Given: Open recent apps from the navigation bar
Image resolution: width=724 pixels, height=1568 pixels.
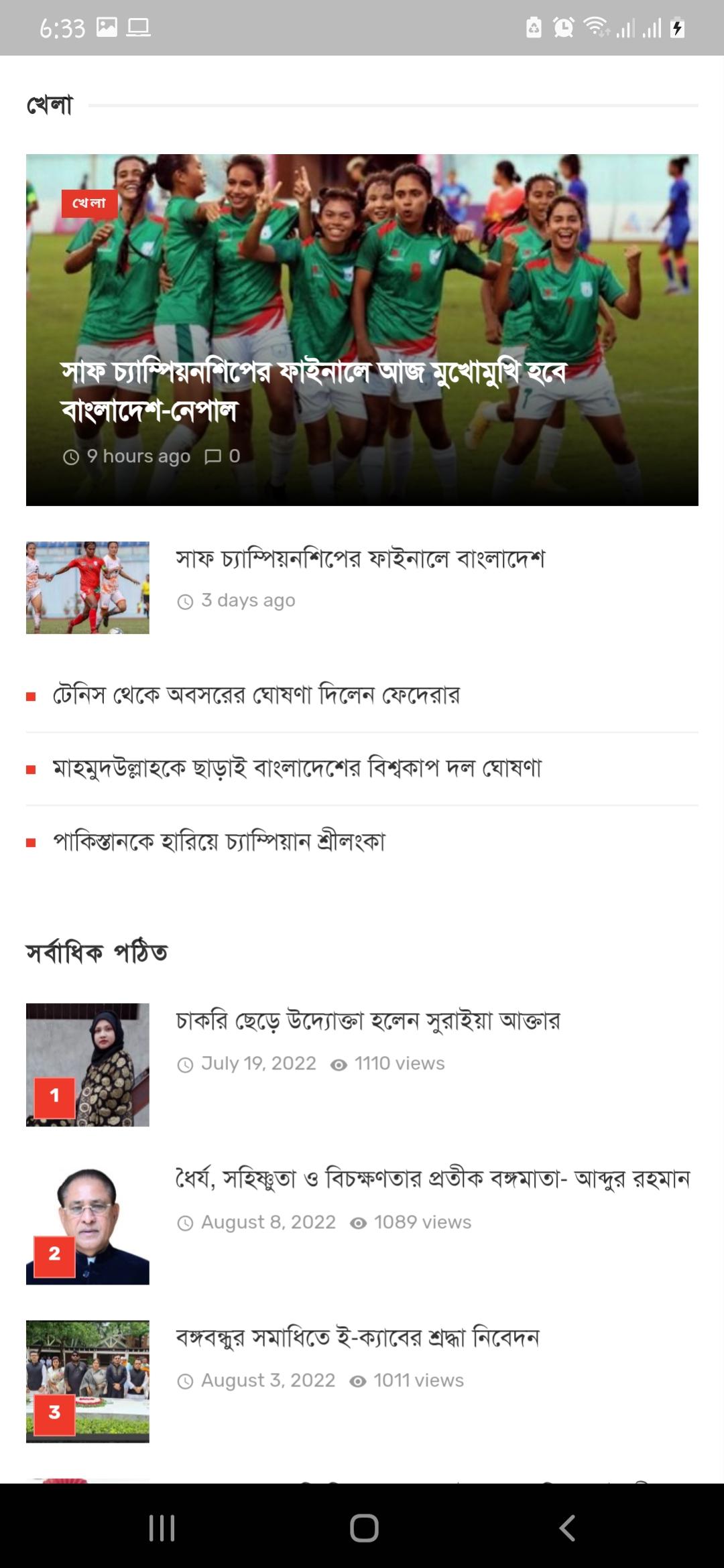Looking at the screenshot, I should tap(162, 1528).
